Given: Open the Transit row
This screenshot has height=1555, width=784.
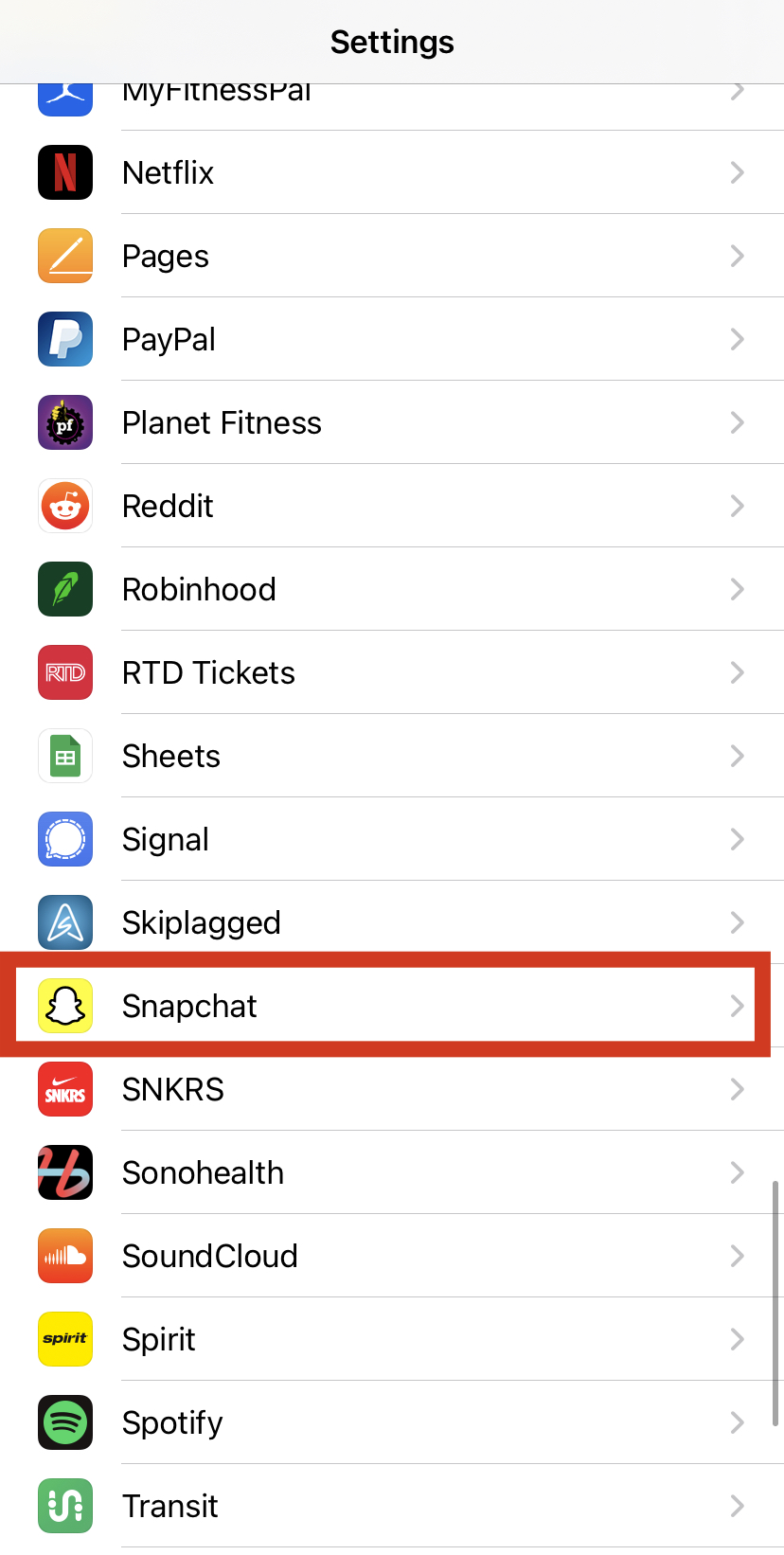Looking at the screenshot, I should coord(392,1506).
